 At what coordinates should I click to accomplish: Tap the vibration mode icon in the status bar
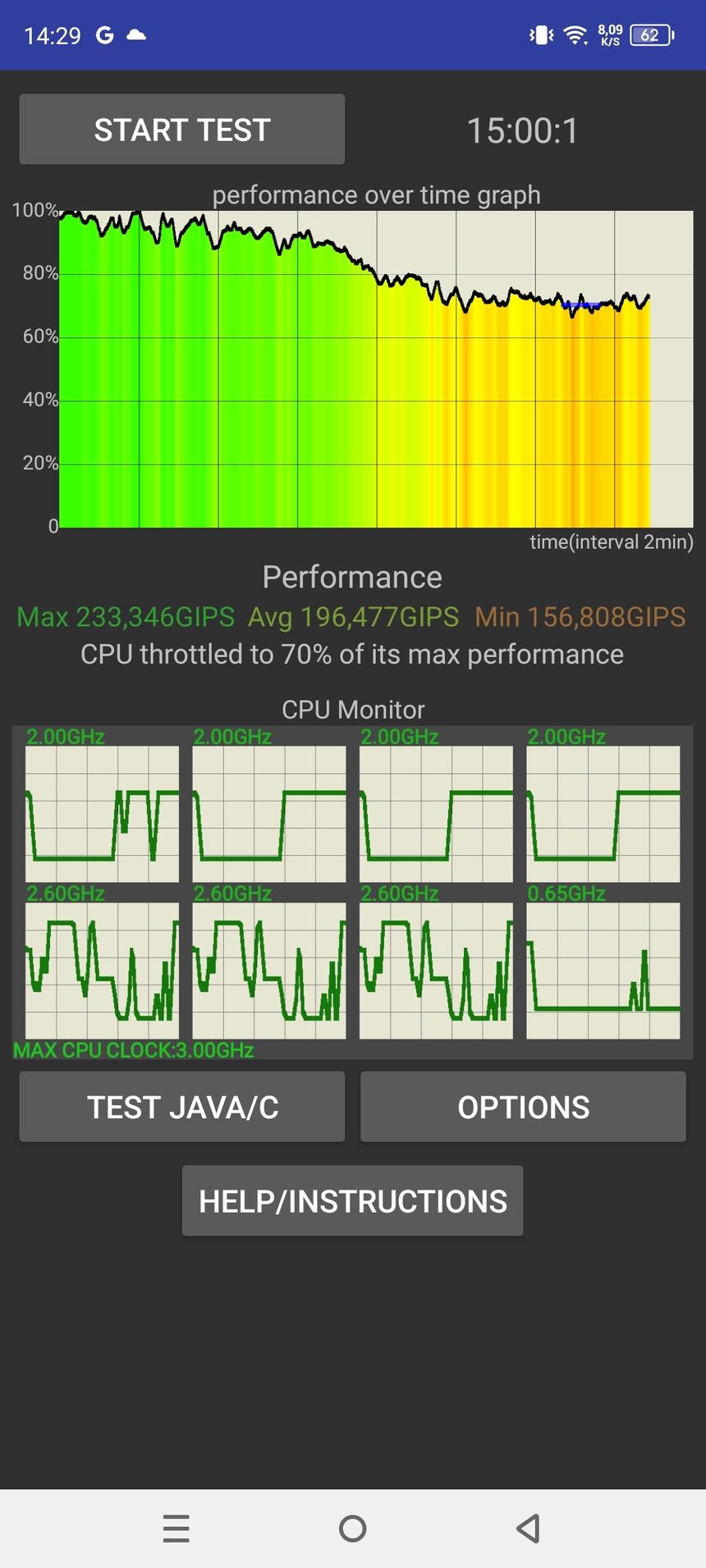click(x=541, y=34)
